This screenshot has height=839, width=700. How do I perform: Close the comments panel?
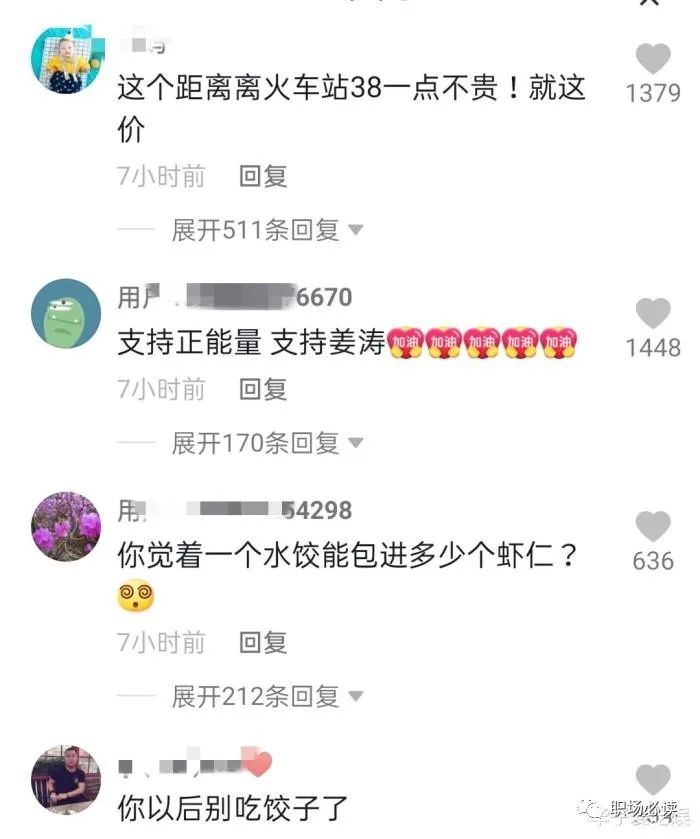pyautogui.click(x=650, y=4)
